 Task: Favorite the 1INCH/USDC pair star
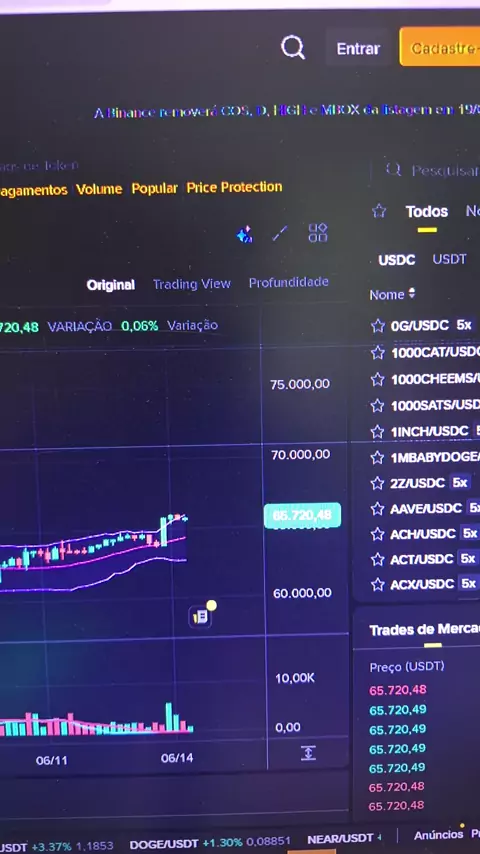tap(378, 432)
